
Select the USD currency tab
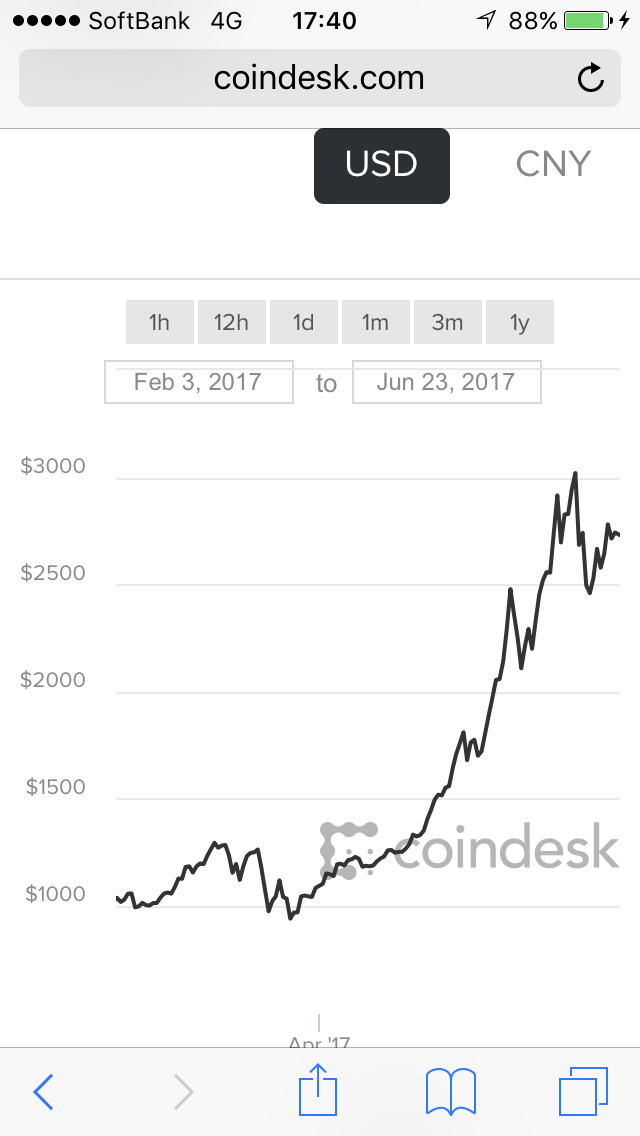[x=381, y=165]
